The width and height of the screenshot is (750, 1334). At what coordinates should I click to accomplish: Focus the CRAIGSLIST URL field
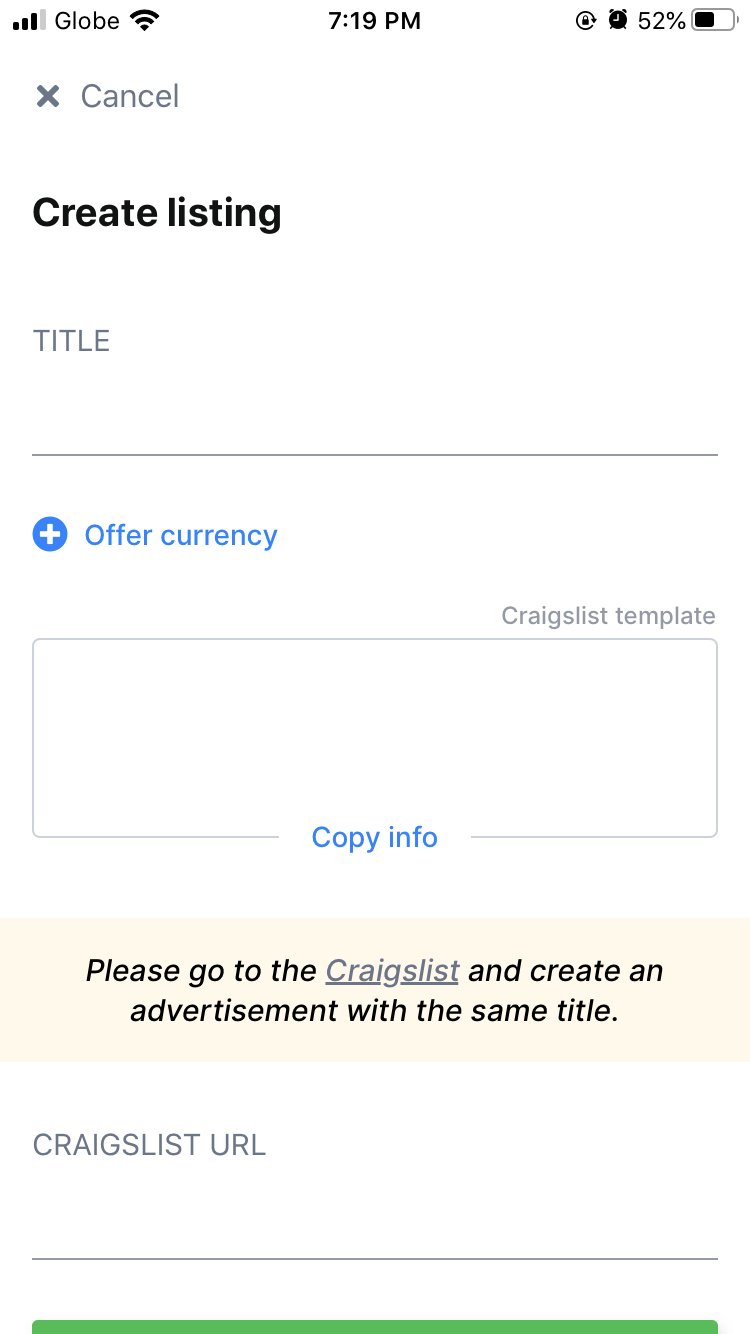[375, 1222]
